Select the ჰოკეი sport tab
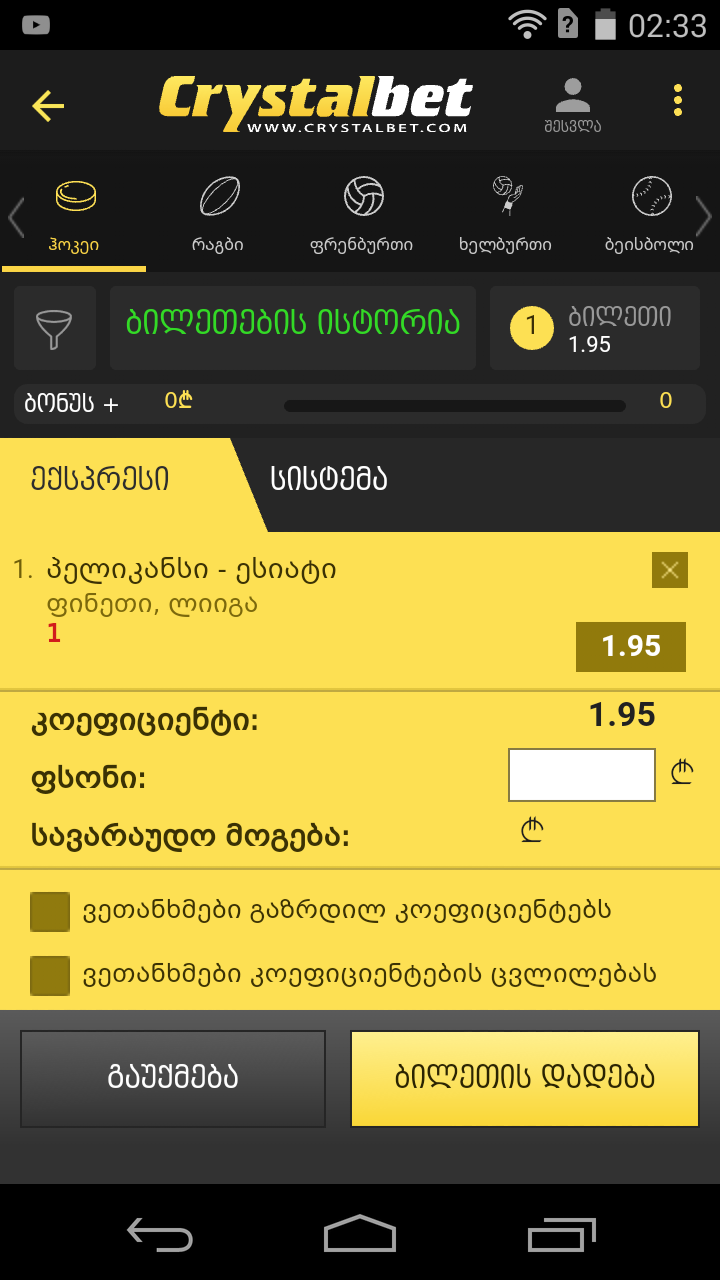This screenshot has width=720, height=1280. 76,214
